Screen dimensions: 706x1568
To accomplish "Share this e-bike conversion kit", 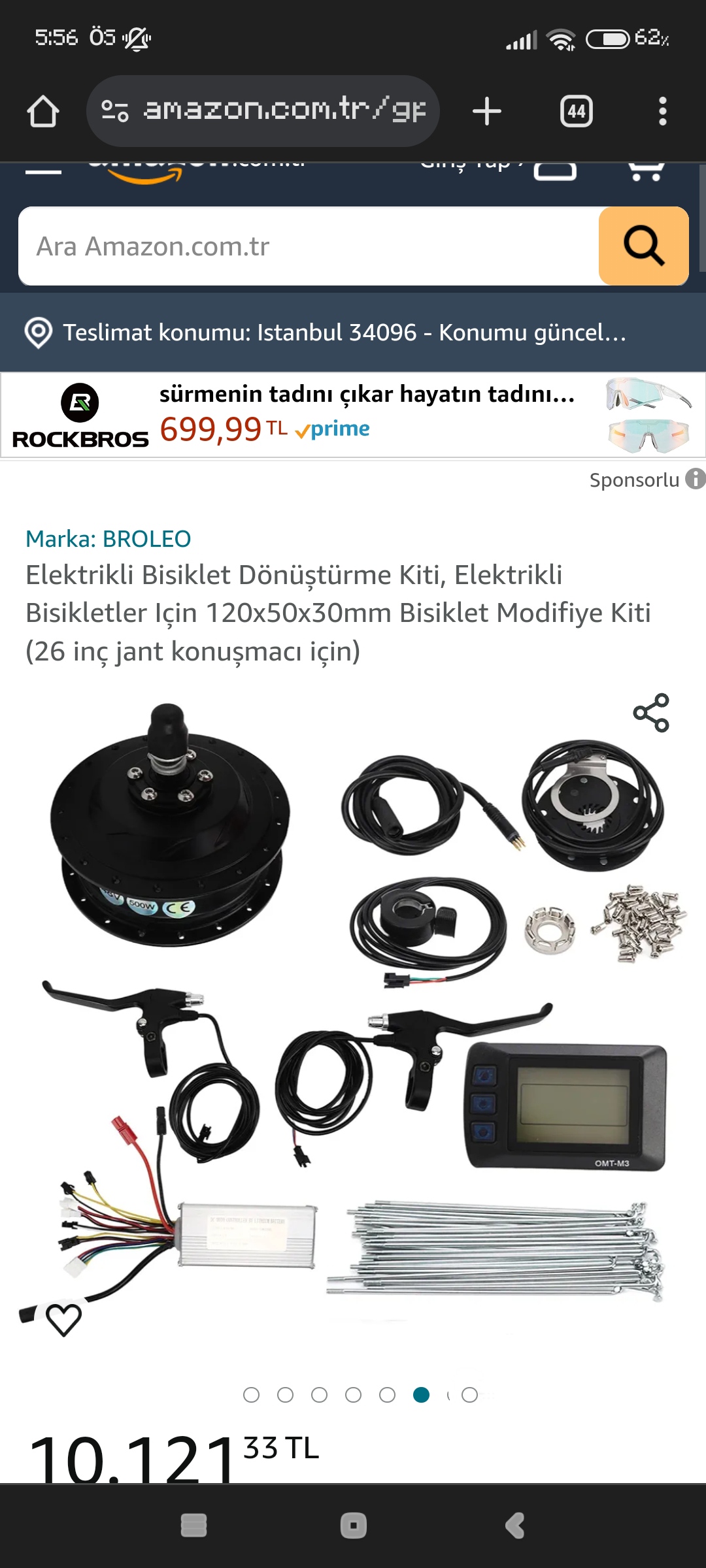I will (651, 713).
